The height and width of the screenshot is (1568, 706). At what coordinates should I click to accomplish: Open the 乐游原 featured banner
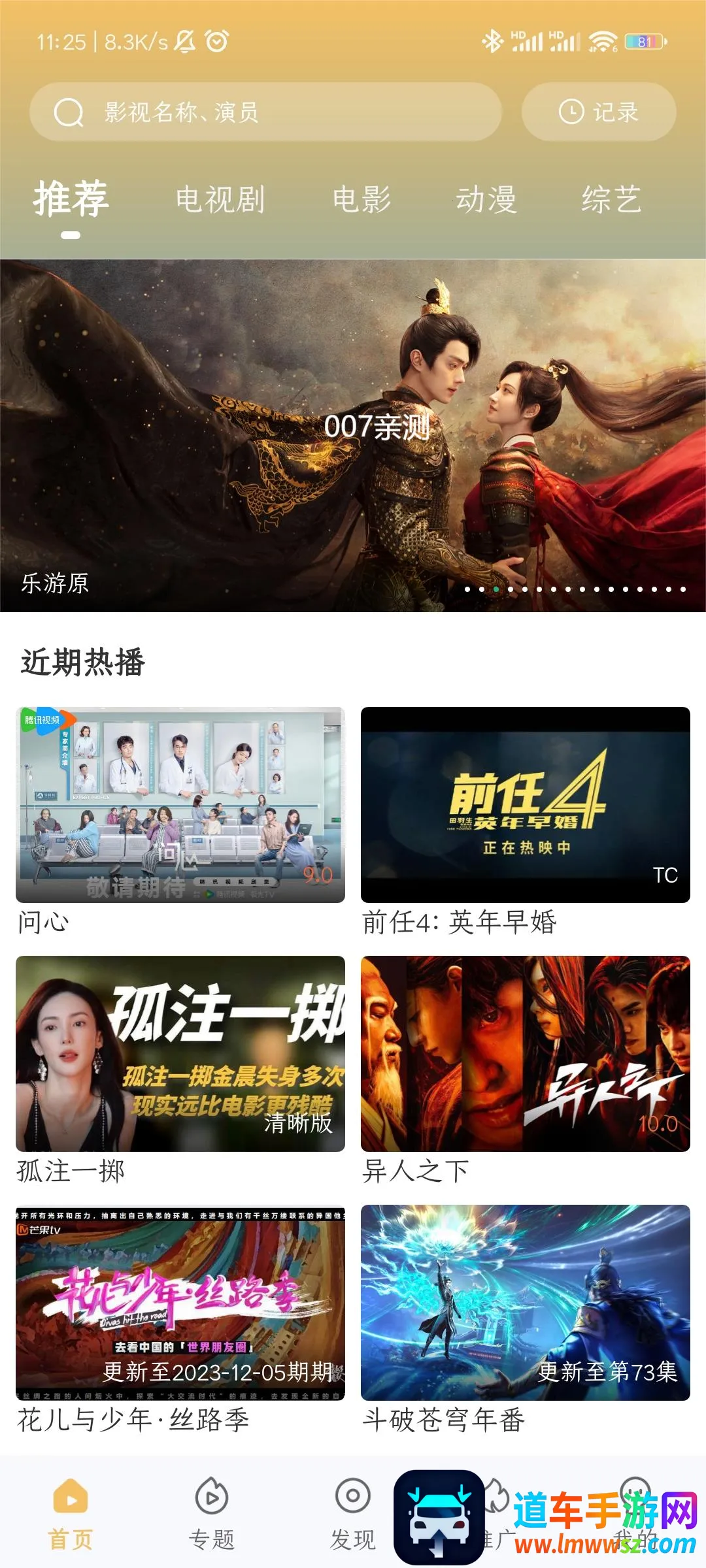coord(353,436)
